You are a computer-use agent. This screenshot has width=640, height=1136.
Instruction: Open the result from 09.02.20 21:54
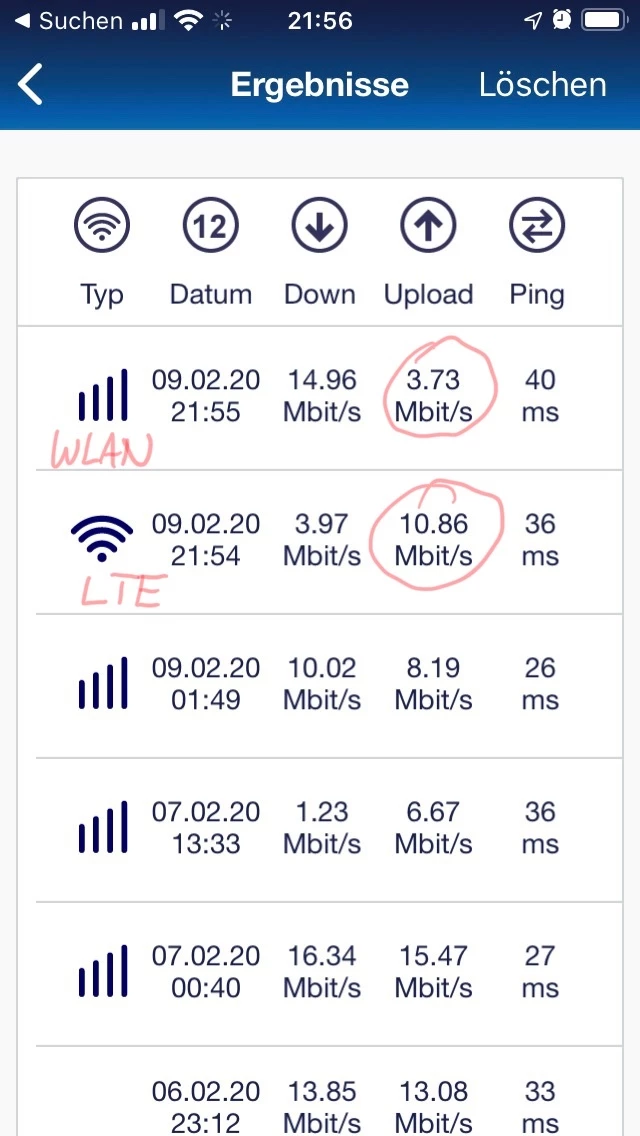click(320, 540)
